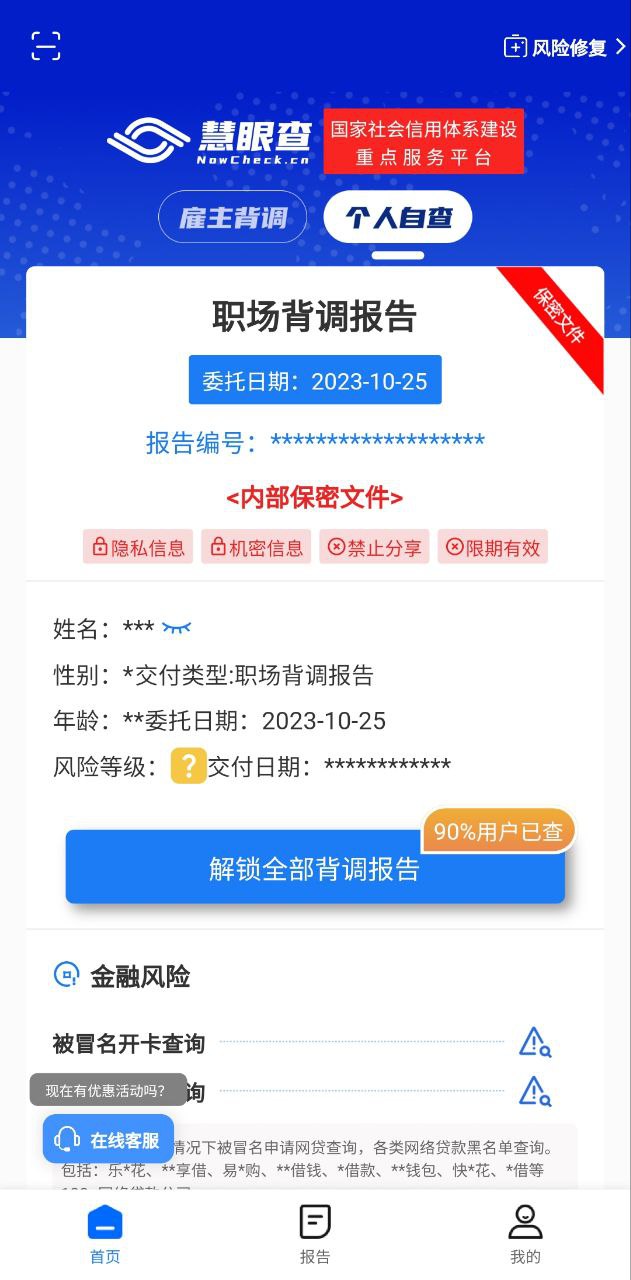Select the 个人自查 tab
This screenshot has width=631, height=1280.
point(398,217)
